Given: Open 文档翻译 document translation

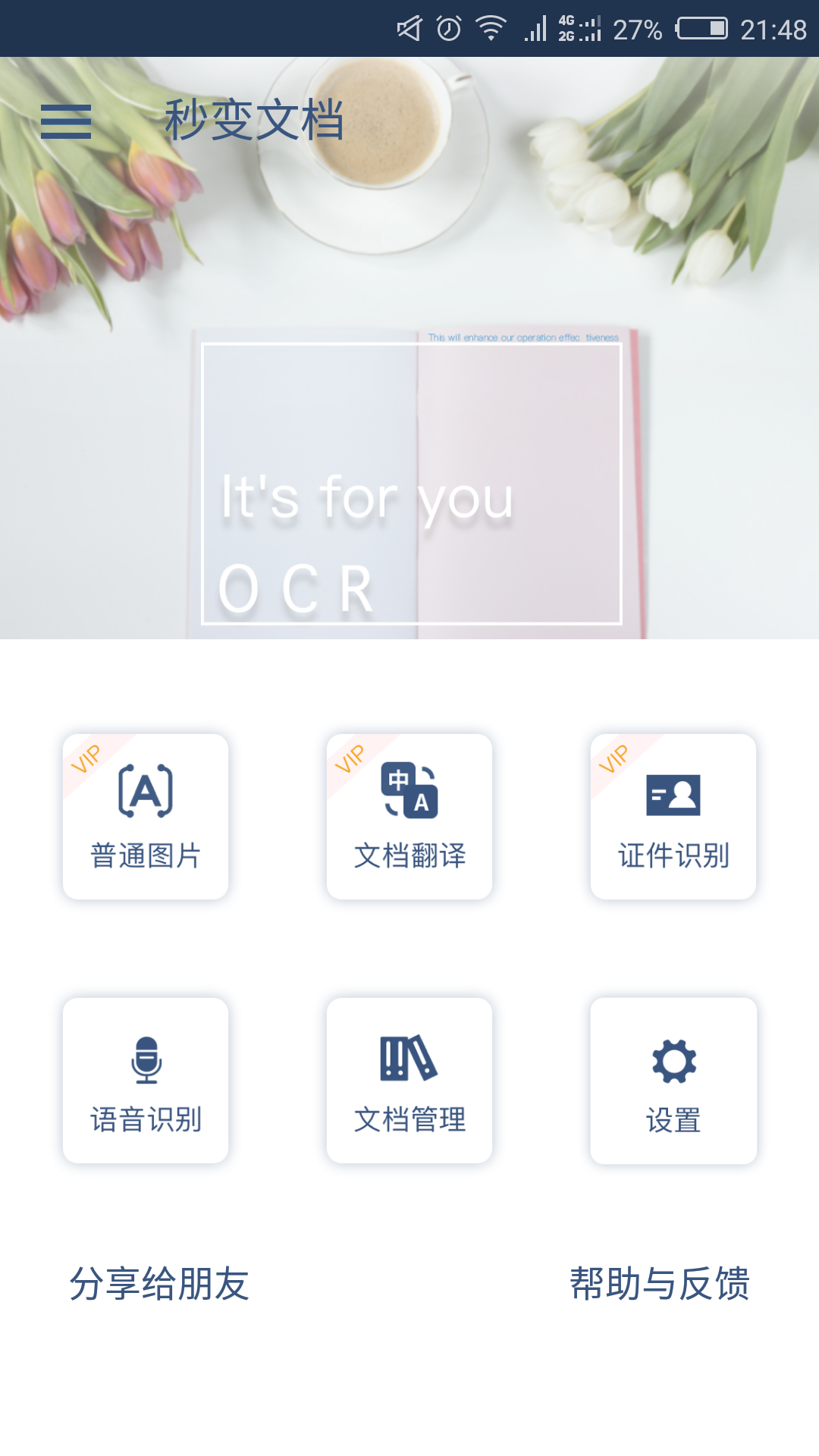Looking at the screenshot, I should [409, 817].
